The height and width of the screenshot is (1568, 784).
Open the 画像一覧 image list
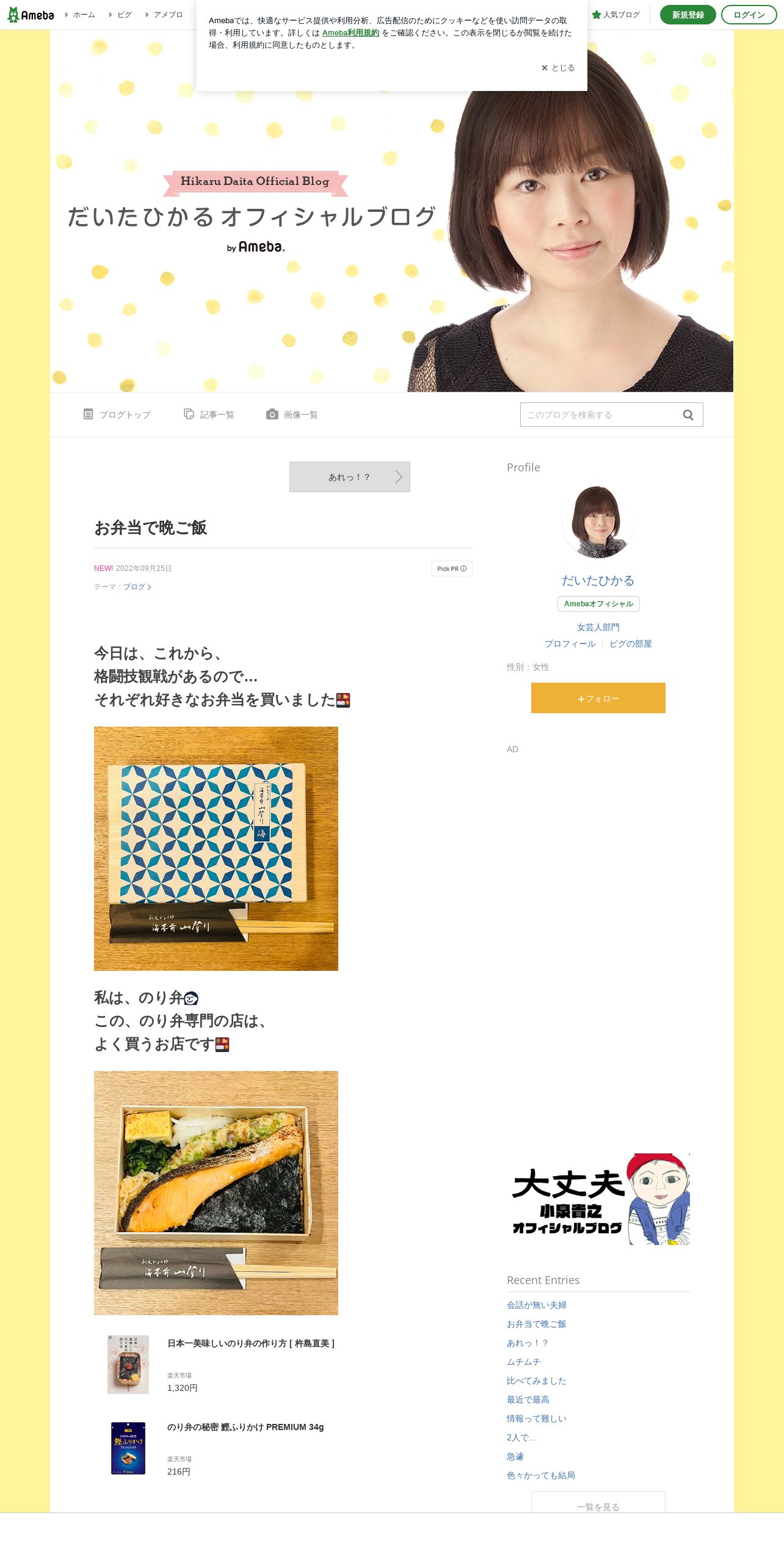tap(292, 415)
